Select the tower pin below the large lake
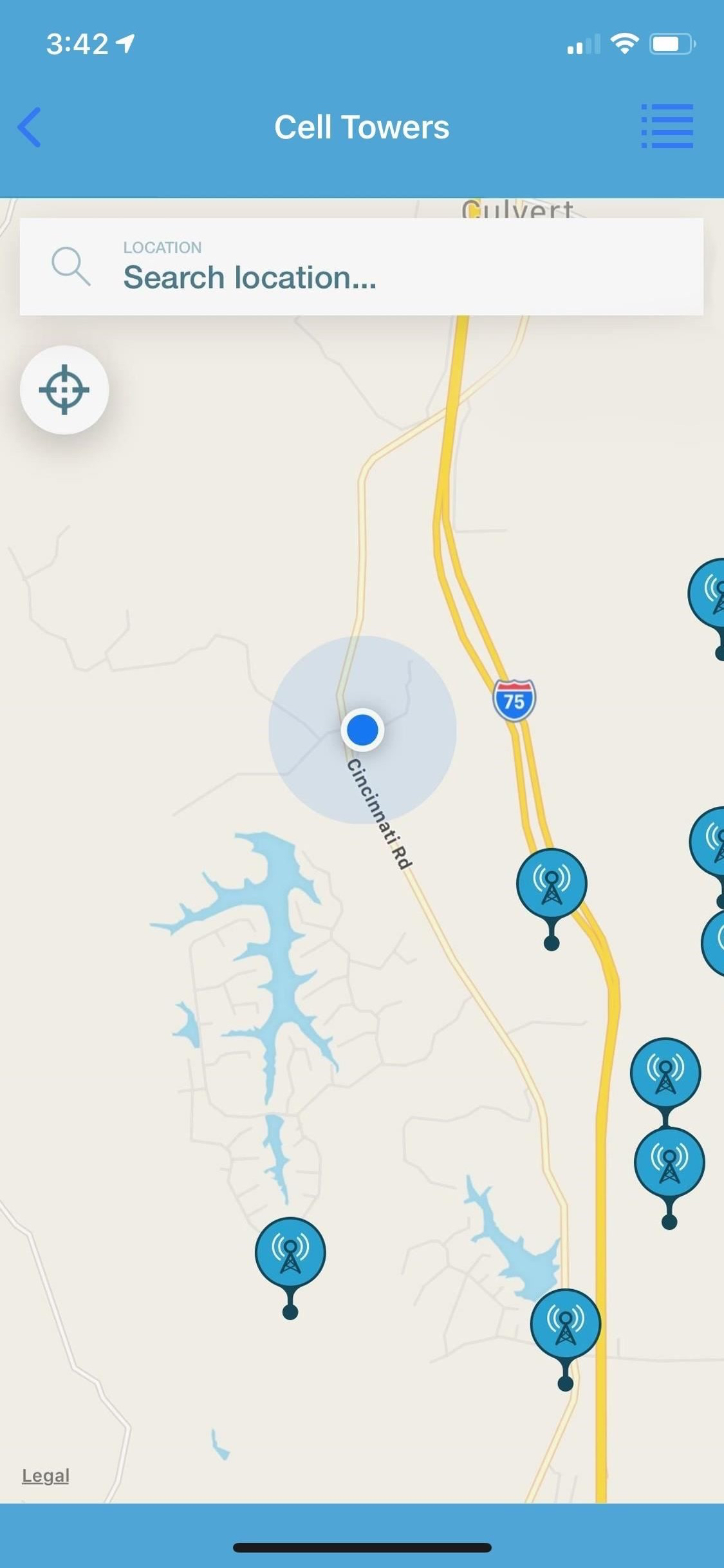 tap(290, 1252)
